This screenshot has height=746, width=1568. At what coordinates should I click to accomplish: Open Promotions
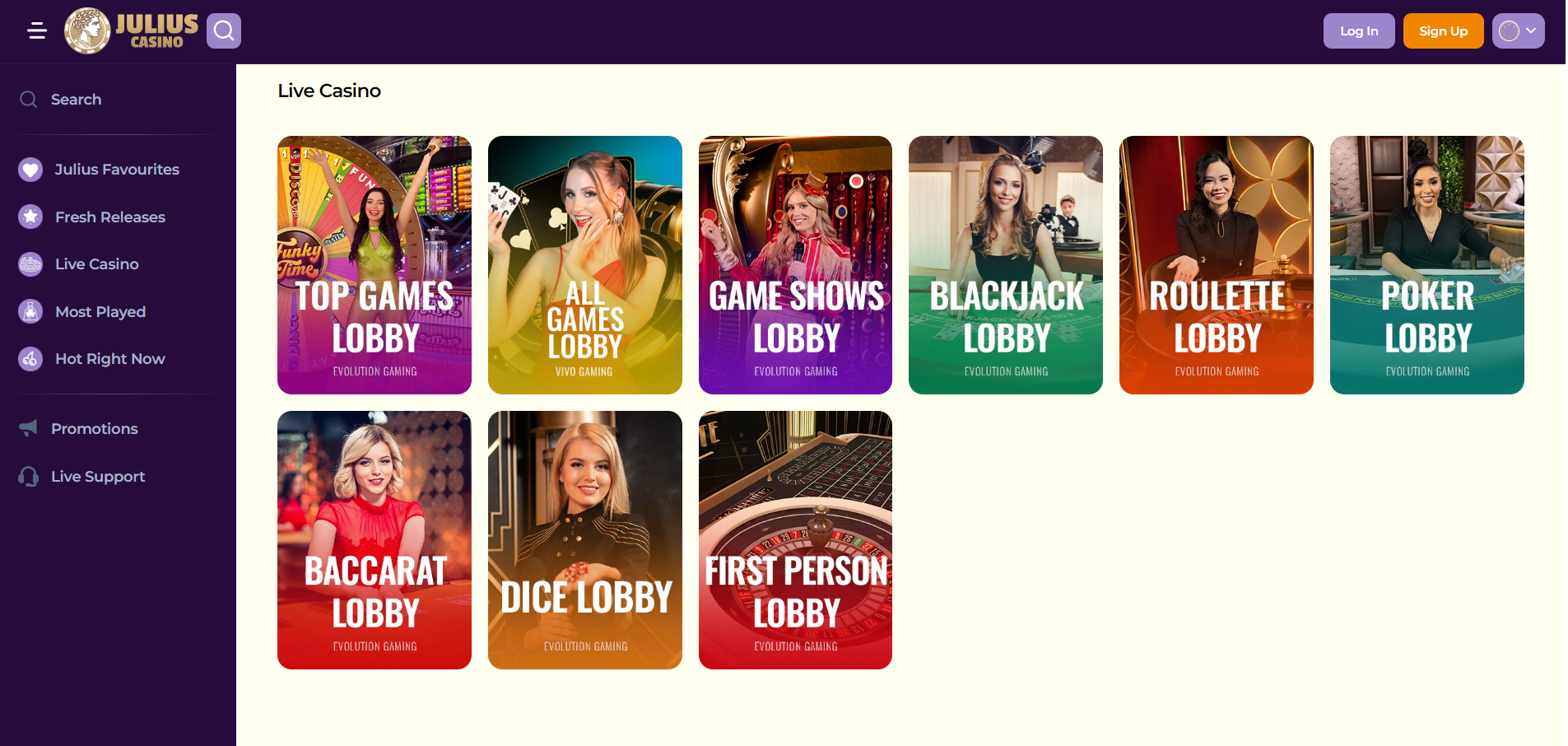point(94,429)
